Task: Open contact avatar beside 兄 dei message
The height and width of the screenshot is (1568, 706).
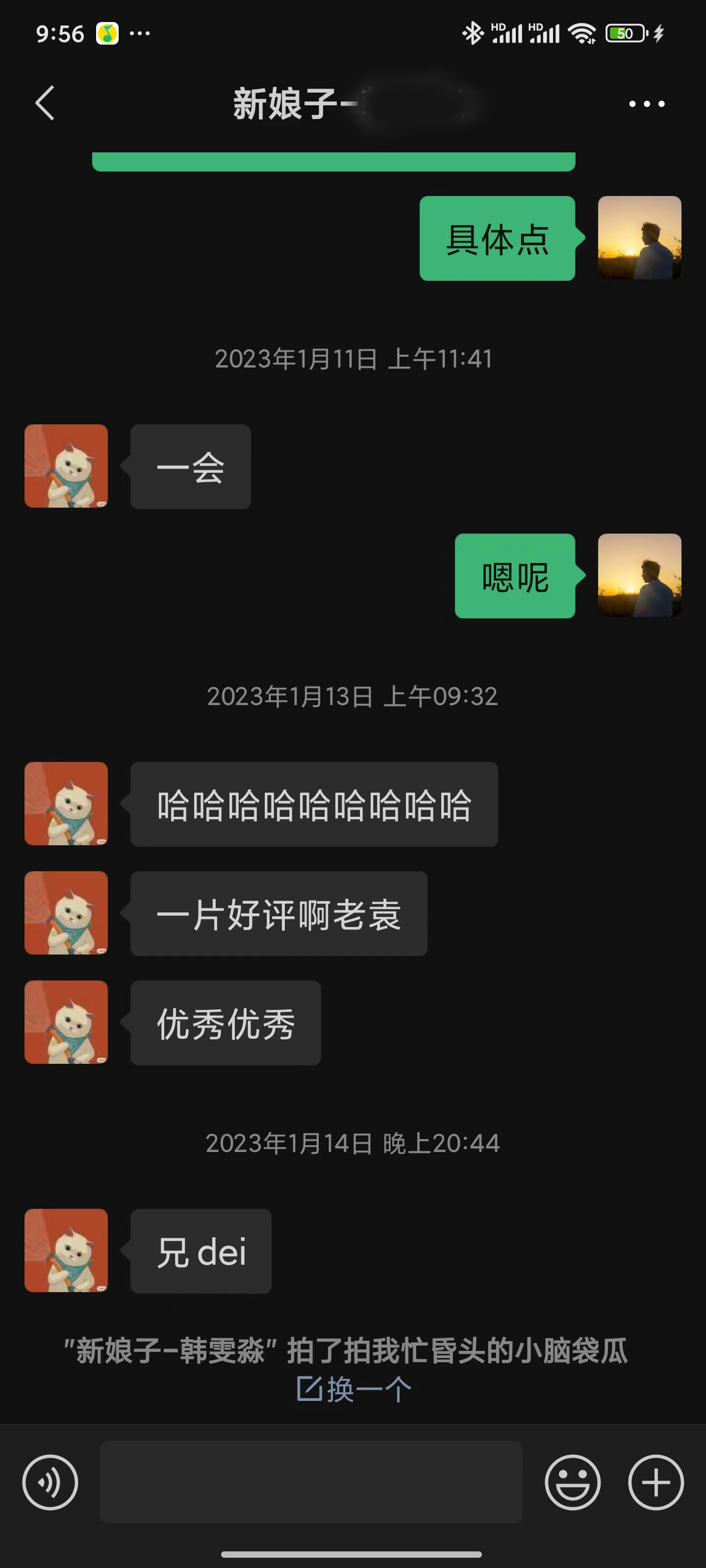Action: coord(66,1251)
